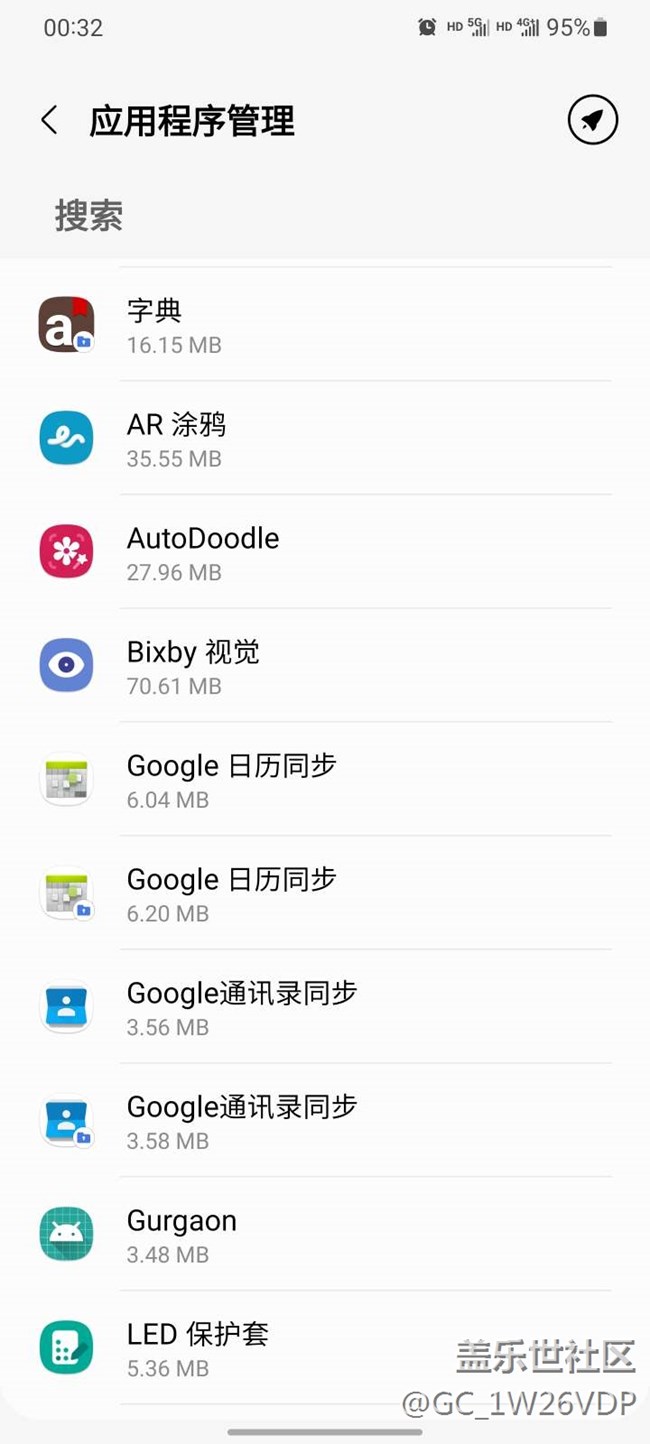Open the 字典 app entry
Viewport: 650px width, 1444px height.
(x=325, y=325)
